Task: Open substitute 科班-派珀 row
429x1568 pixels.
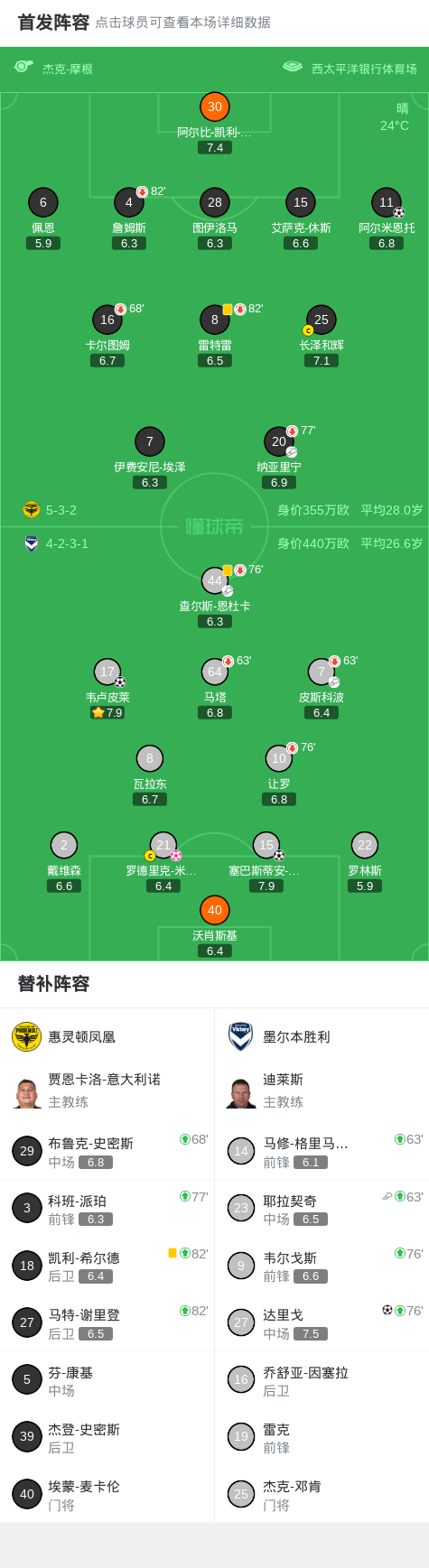Action: point(107,1208)
